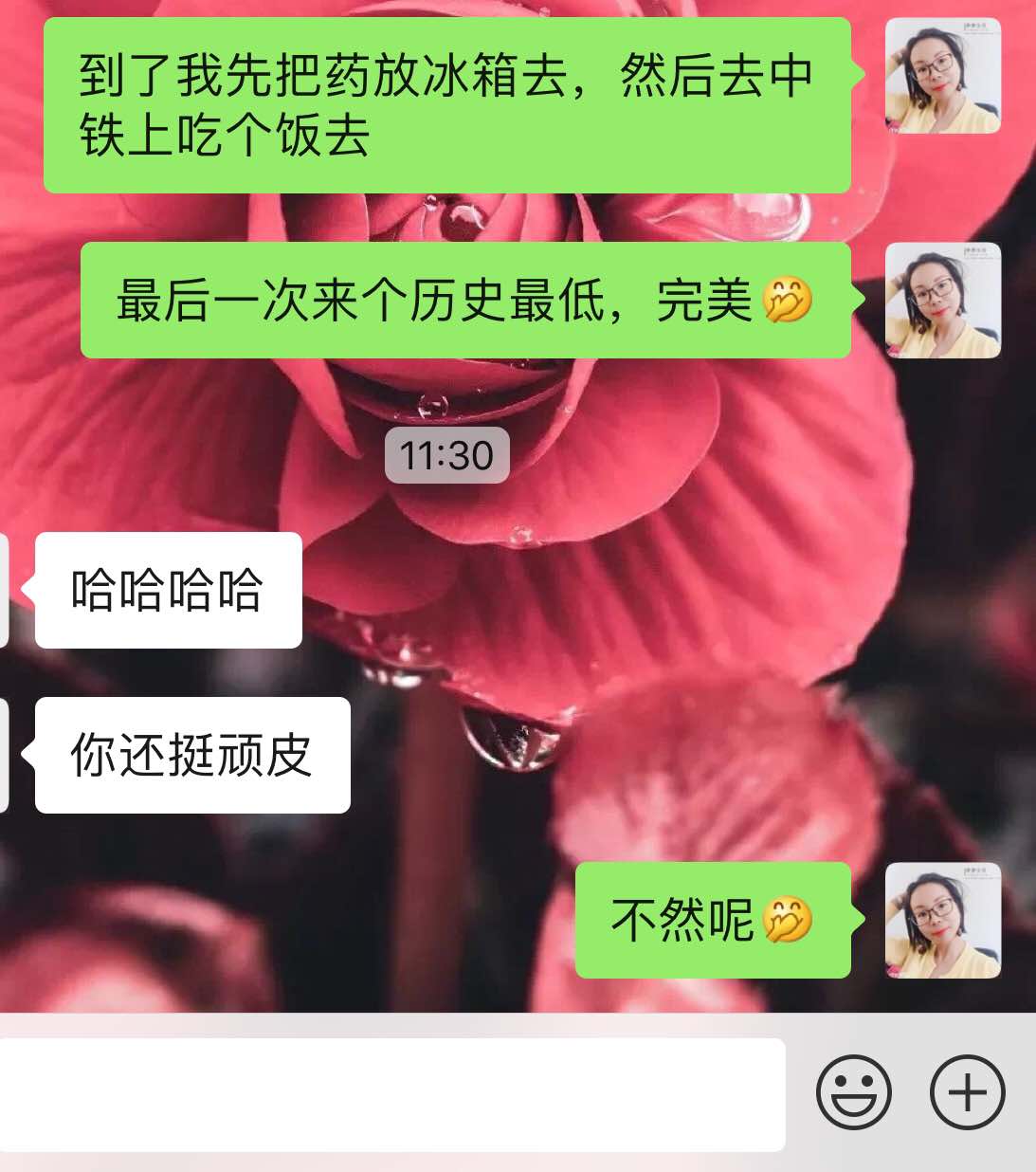Open the emoji sticker panel
Screen dimensions: 1036x1172
(853, 1092)
